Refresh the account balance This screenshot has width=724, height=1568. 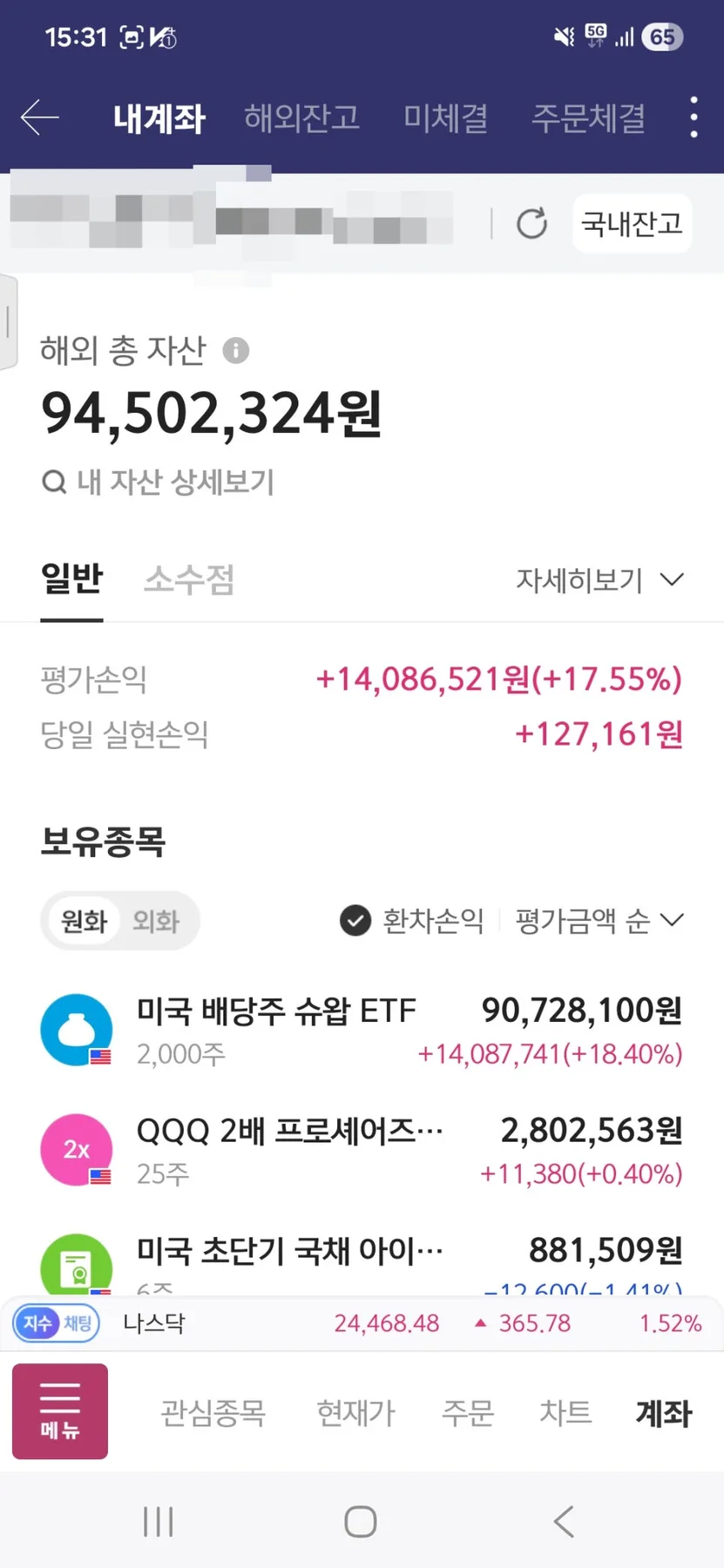tap(531, 224)
